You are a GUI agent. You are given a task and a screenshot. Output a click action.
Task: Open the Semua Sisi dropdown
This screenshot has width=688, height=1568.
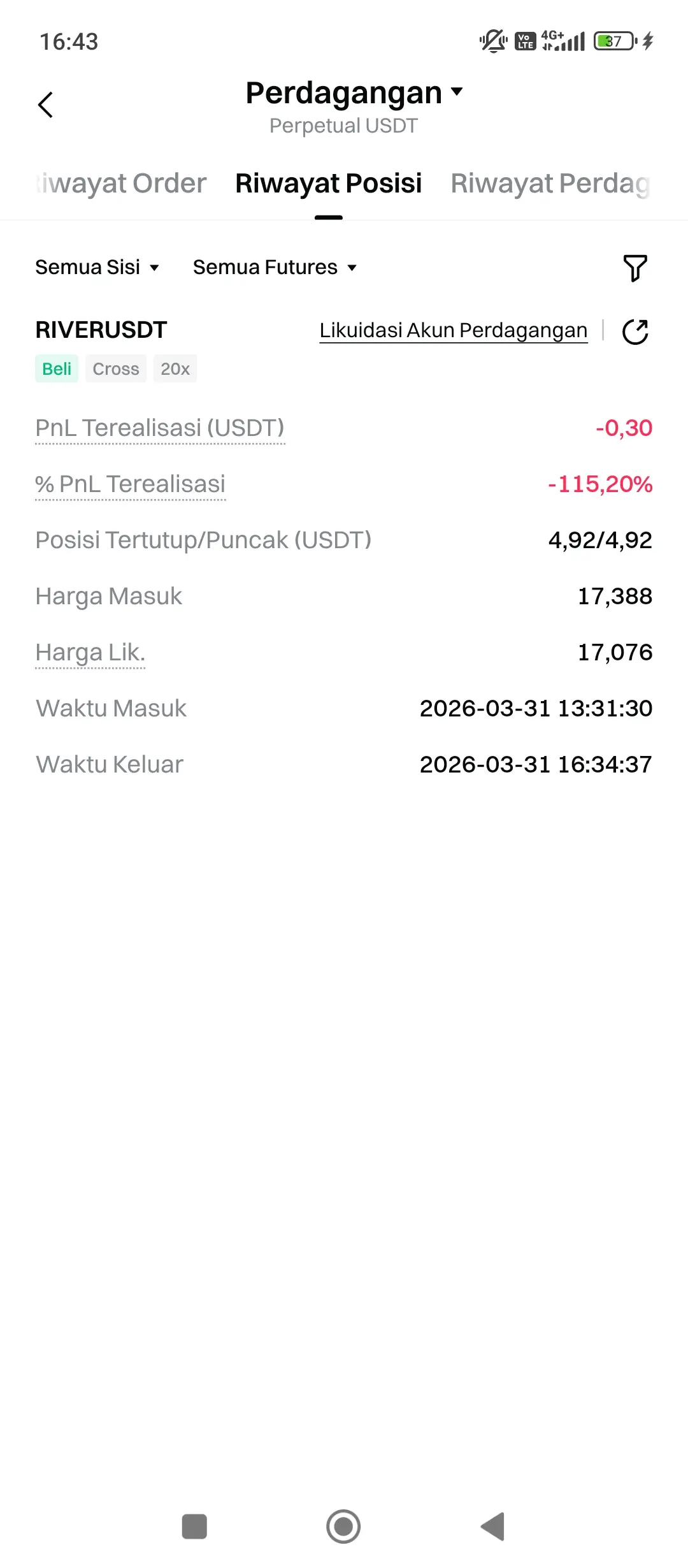click(x=97, y=267)
